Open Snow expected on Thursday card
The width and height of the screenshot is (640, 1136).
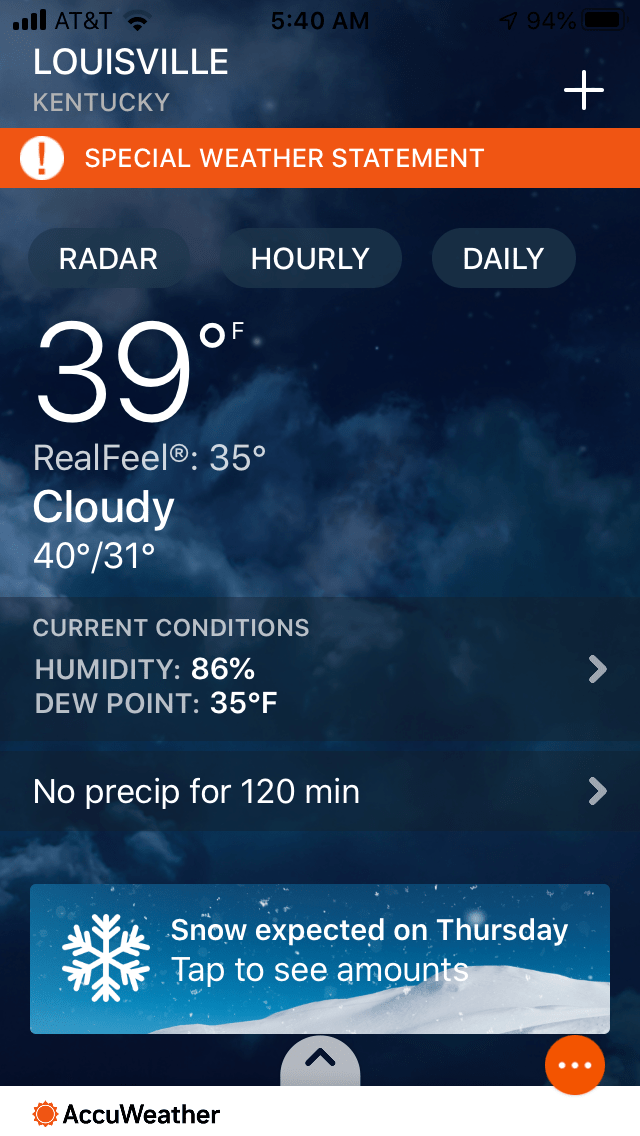click(x=320, y=958)
